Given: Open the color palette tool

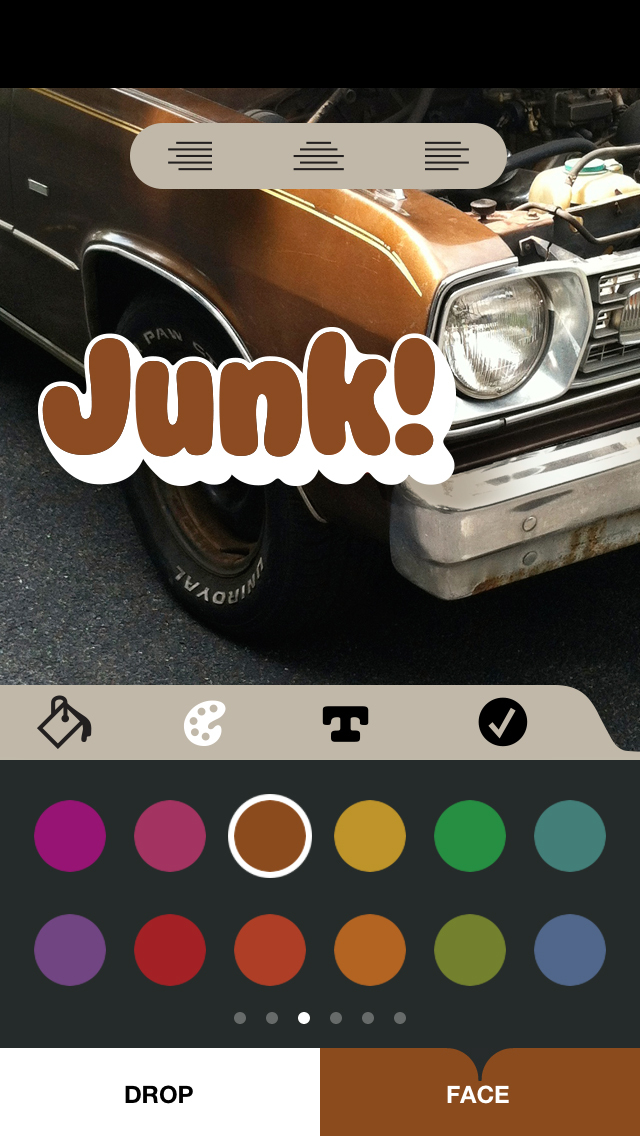Looking at the screenshot, I should tap(205, 722).
